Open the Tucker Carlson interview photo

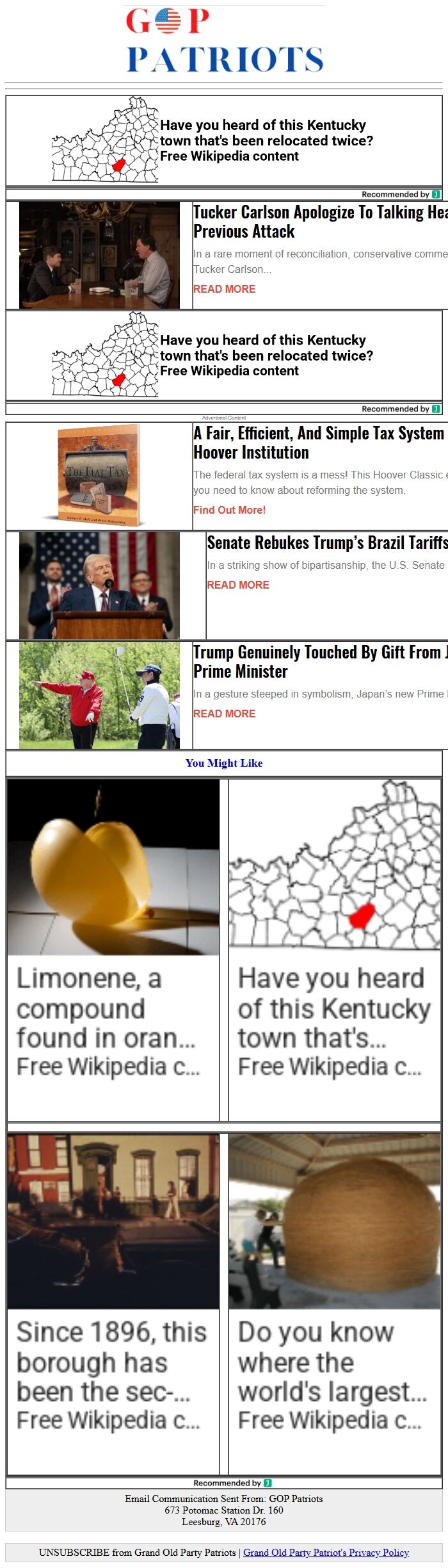[99, 255]
